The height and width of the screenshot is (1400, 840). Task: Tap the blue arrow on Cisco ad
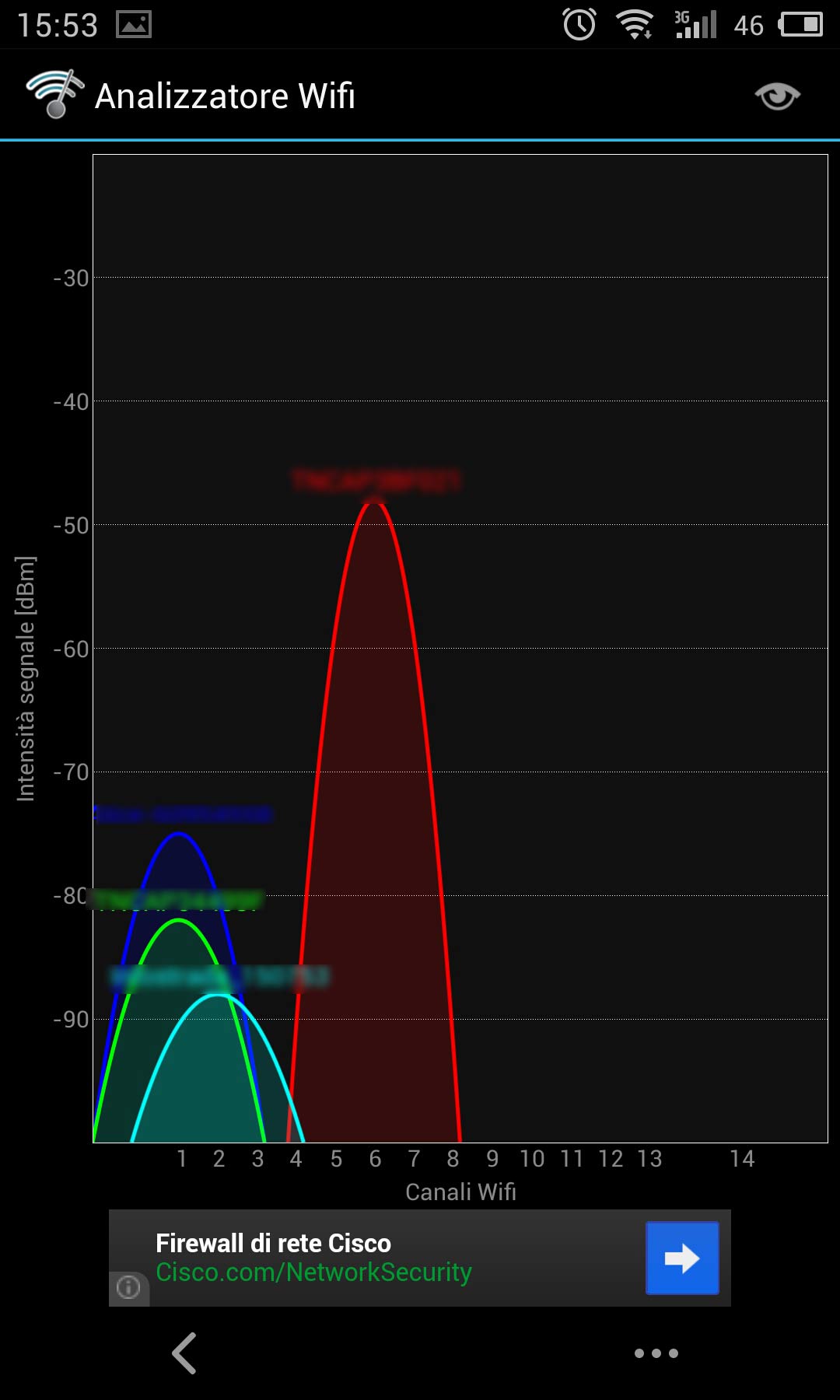[x=682, y=1258]
